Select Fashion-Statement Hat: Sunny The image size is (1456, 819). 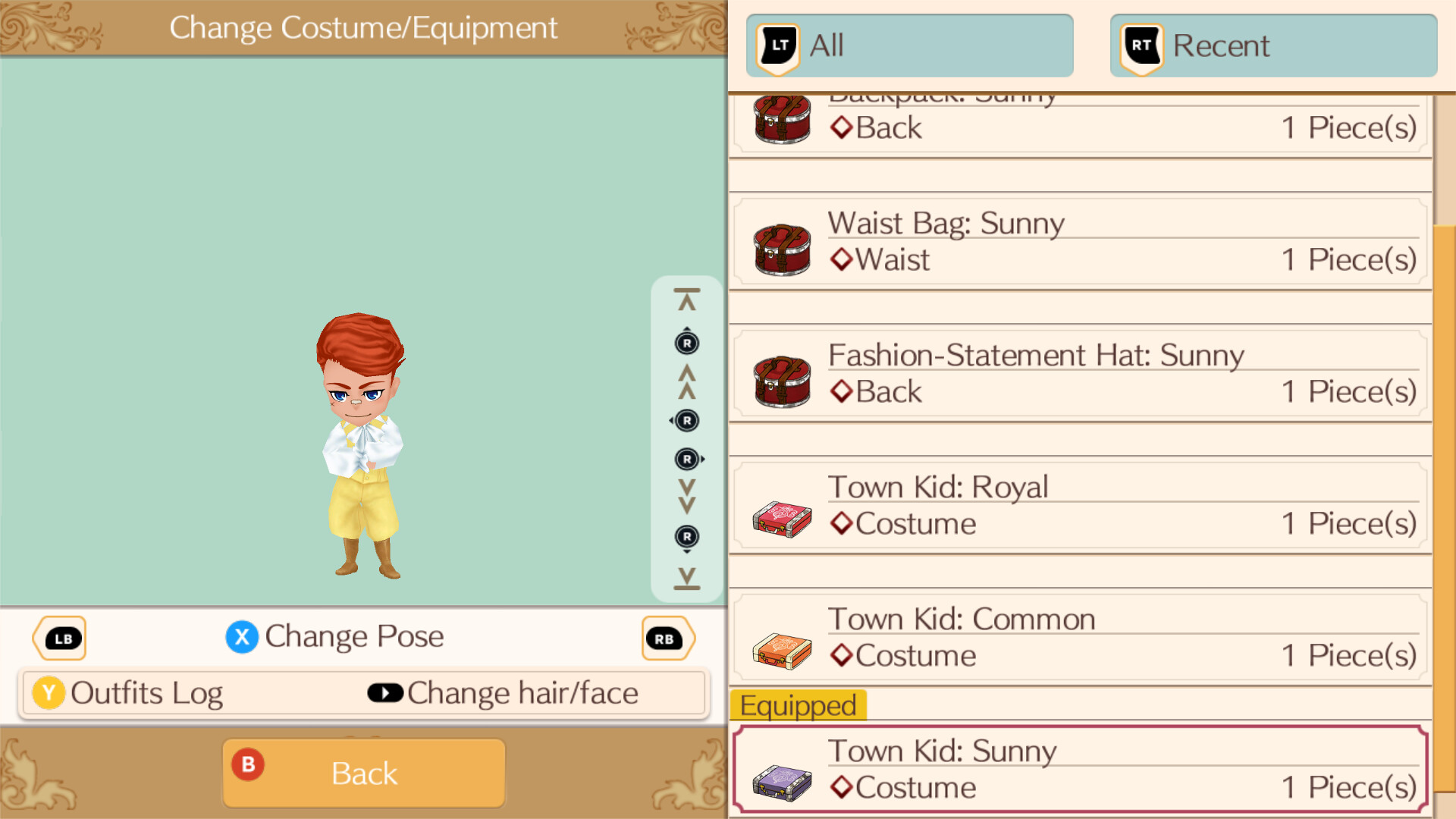[x=1080, y=375]
